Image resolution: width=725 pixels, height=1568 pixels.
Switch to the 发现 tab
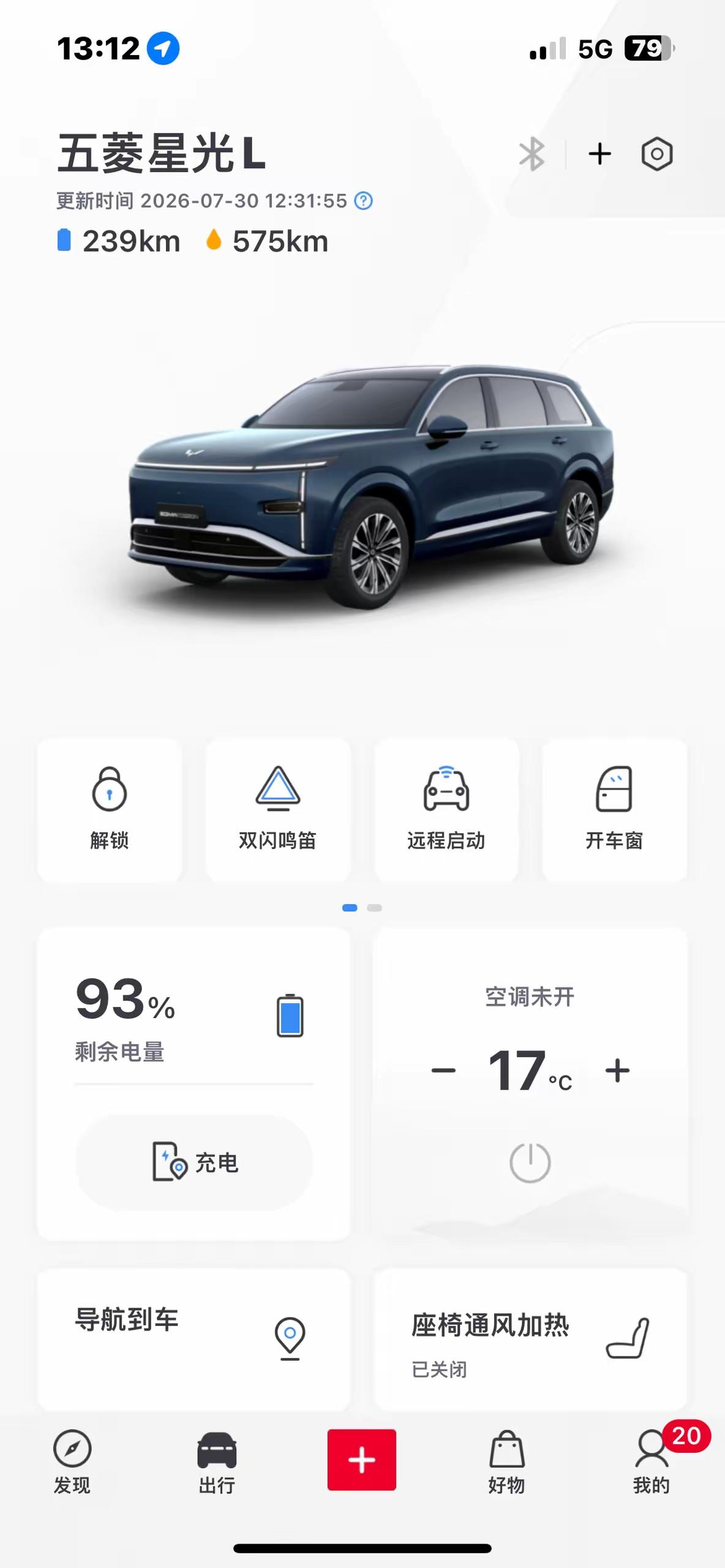pos(72,1463)
